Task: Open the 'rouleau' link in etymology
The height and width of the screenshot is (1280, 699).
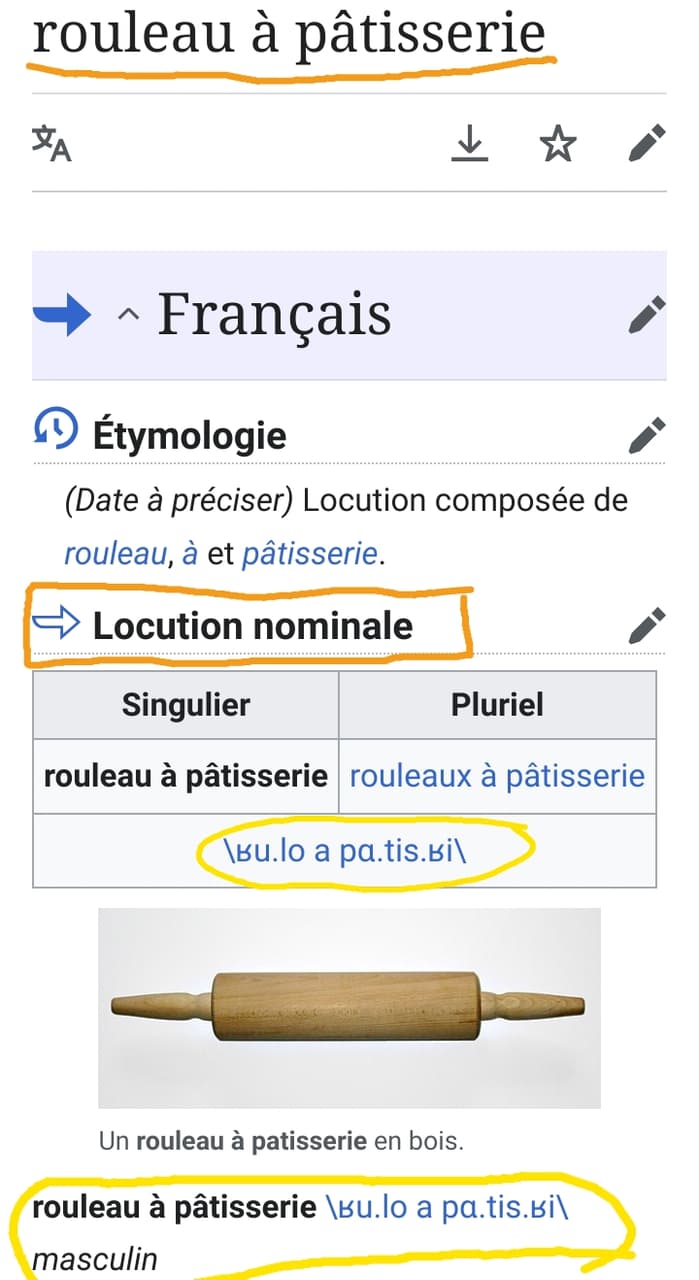Action: pos(116,553)
